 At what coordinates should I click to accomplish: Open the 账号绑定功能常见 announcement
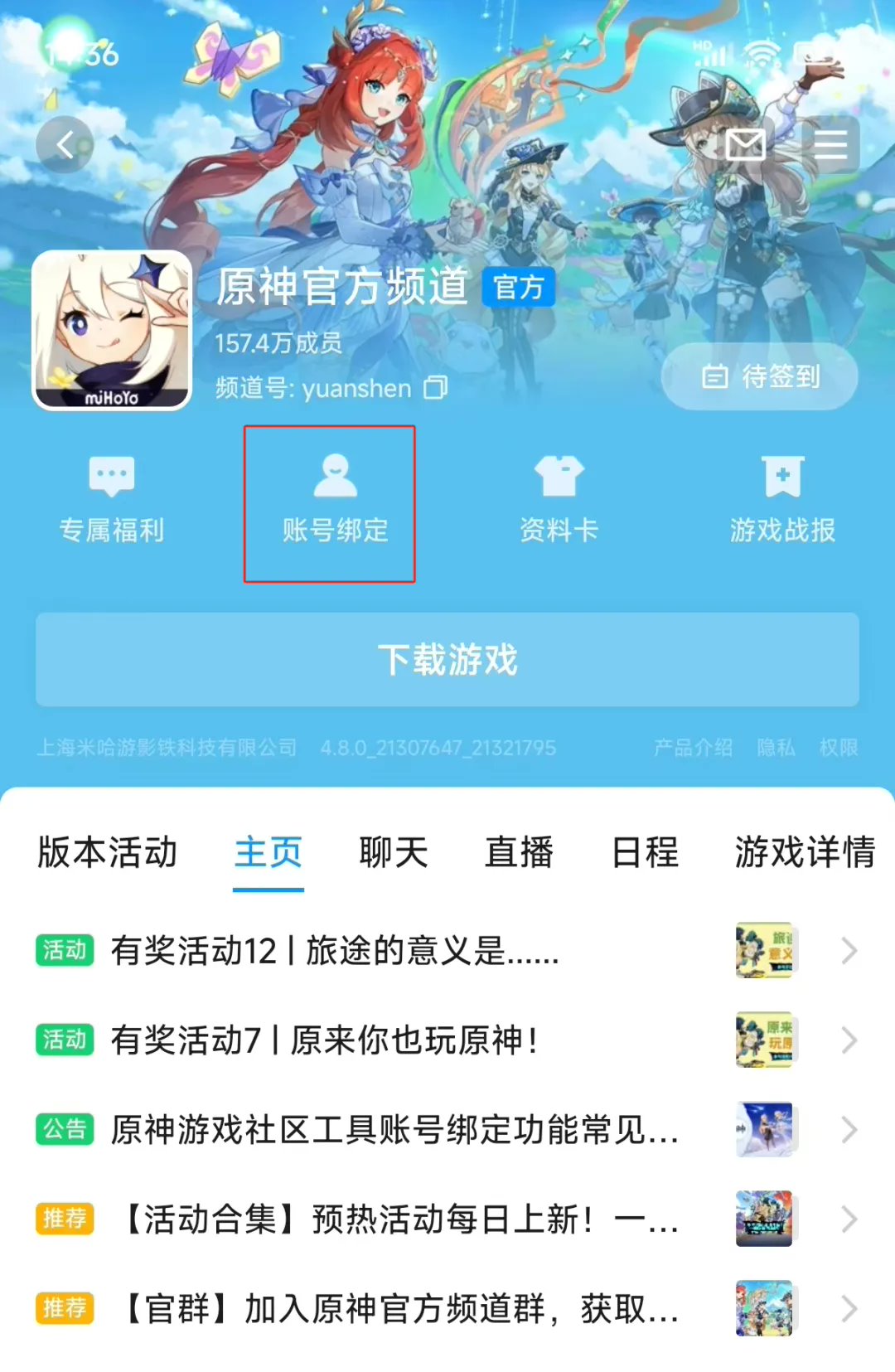point(394,1130)
